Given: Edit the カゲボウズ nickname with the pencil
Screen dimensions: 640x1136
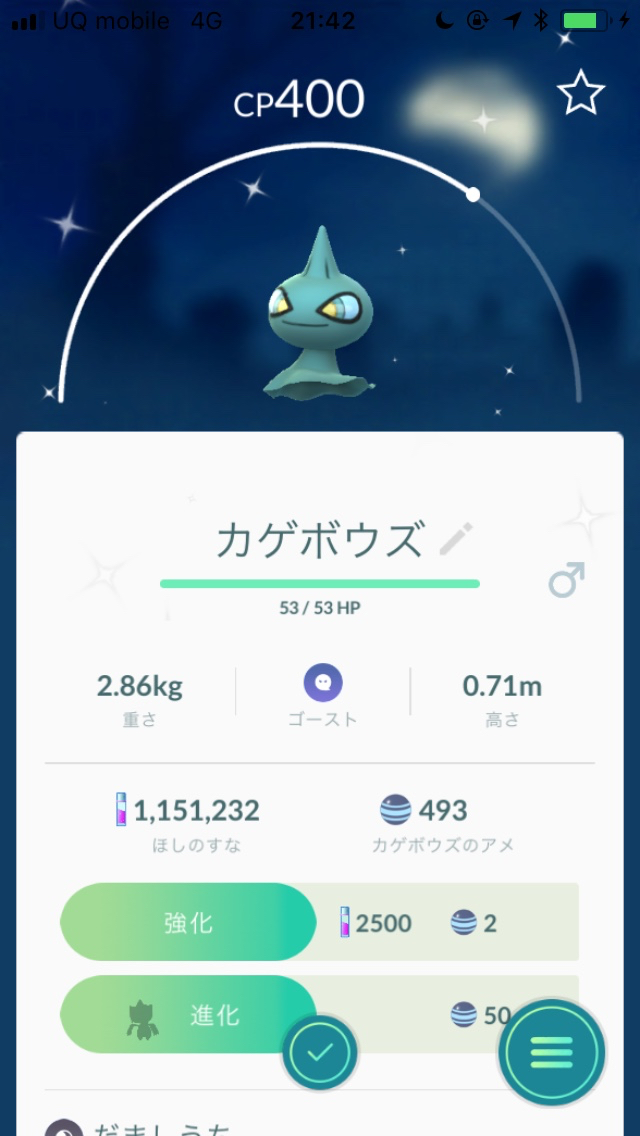Looking at the screenshot, I should [x=457, y=539].
